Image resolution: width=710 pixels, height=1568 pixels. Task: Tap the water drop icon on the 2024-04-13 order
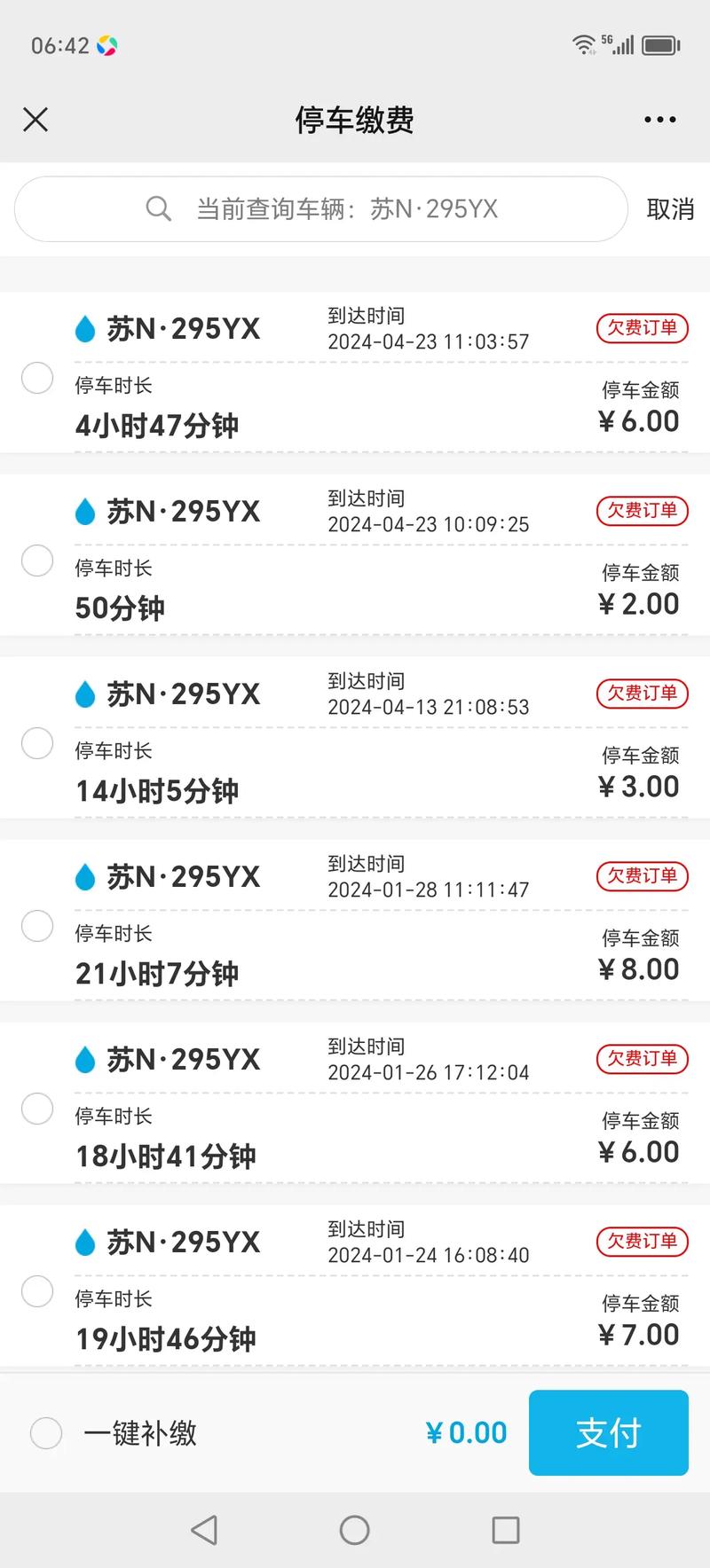86,694
